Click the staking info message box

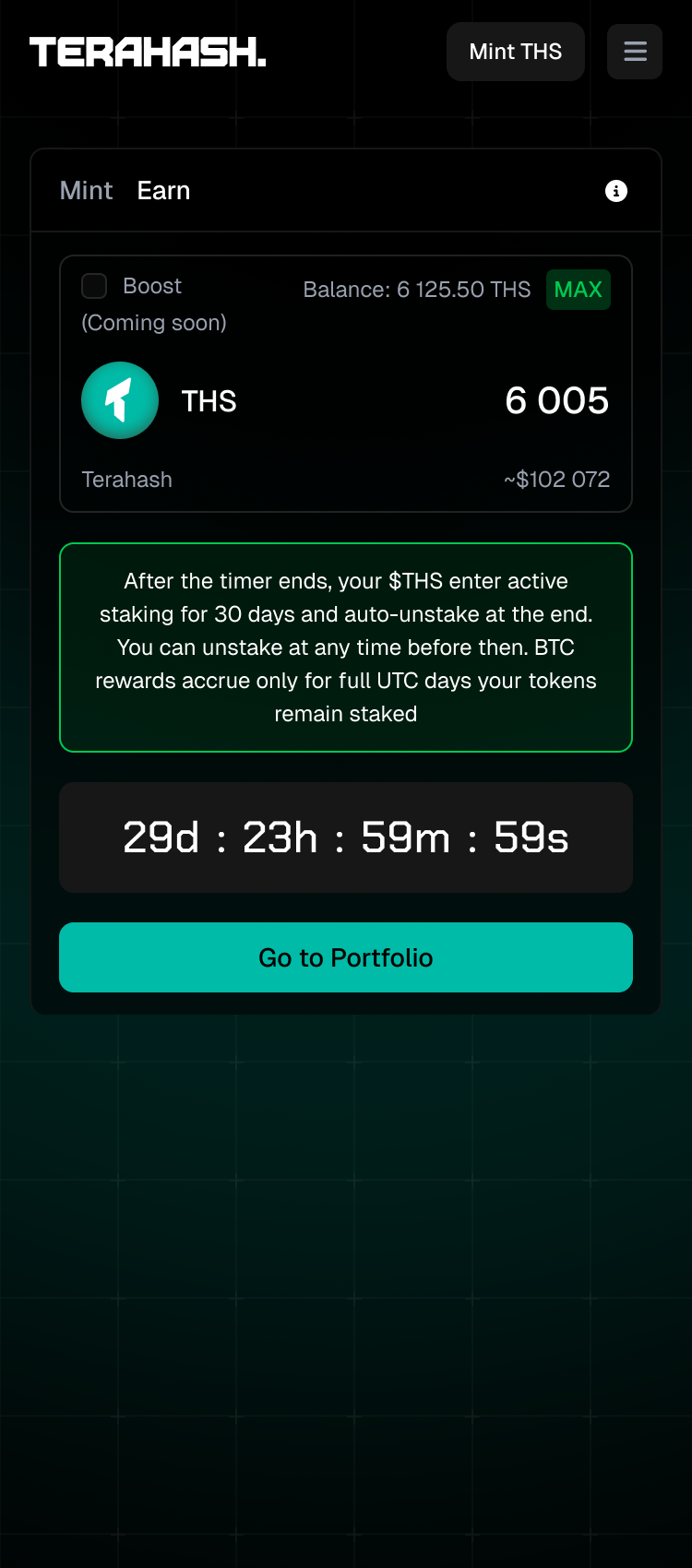pos(346,647)
